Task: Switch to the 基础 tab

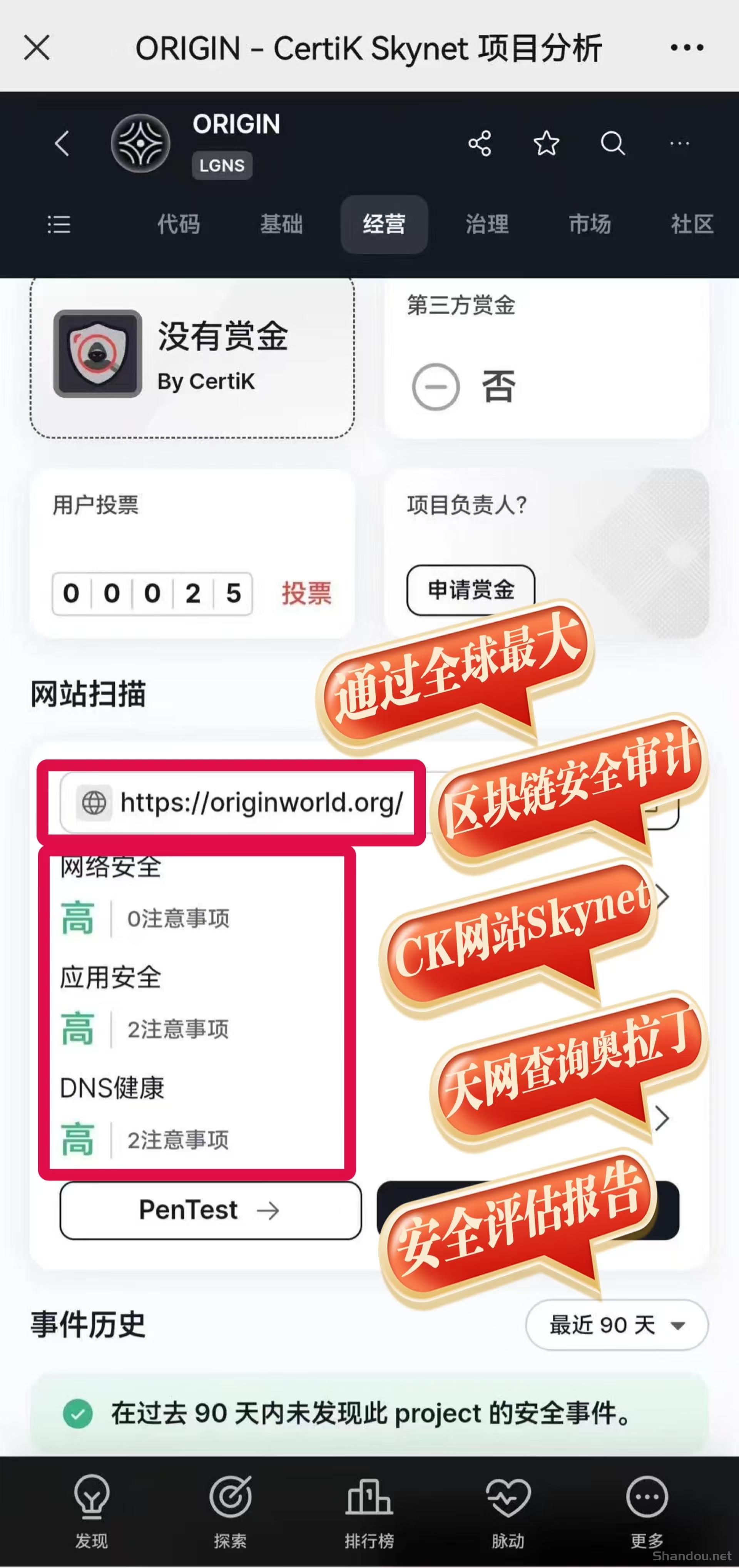Action: click(281, 224)
